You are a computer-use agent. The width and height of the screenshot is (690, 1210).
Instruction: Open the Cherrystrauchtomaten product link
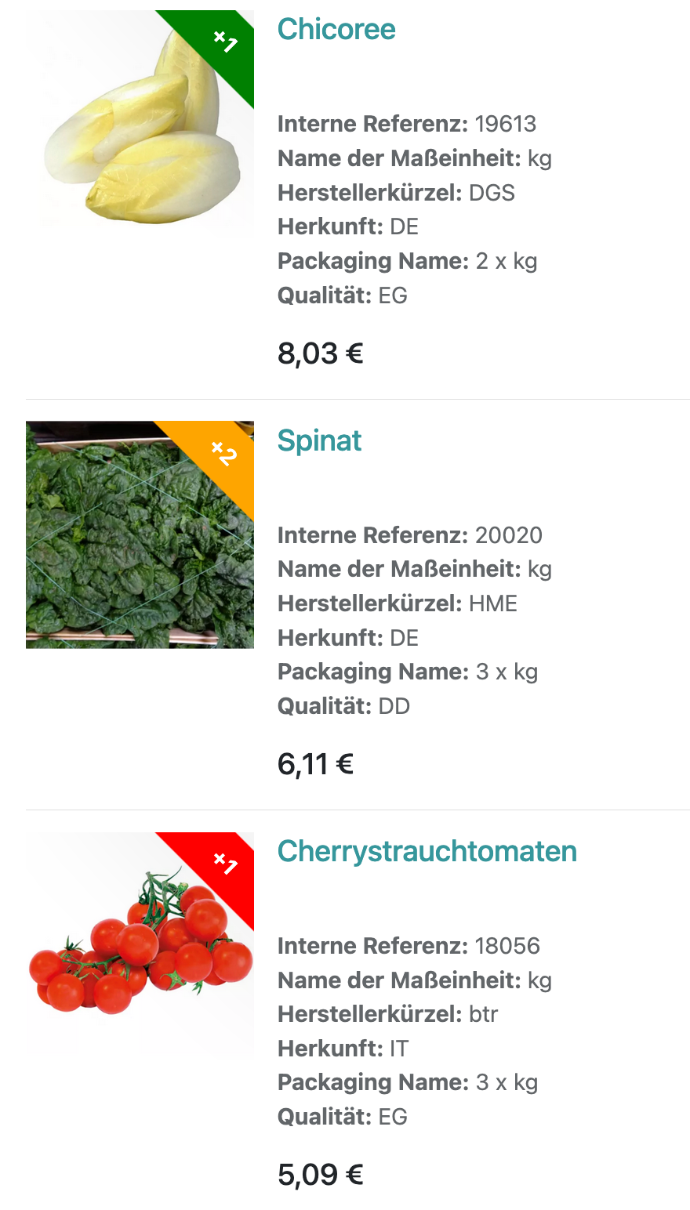click(x=427, y=852)
